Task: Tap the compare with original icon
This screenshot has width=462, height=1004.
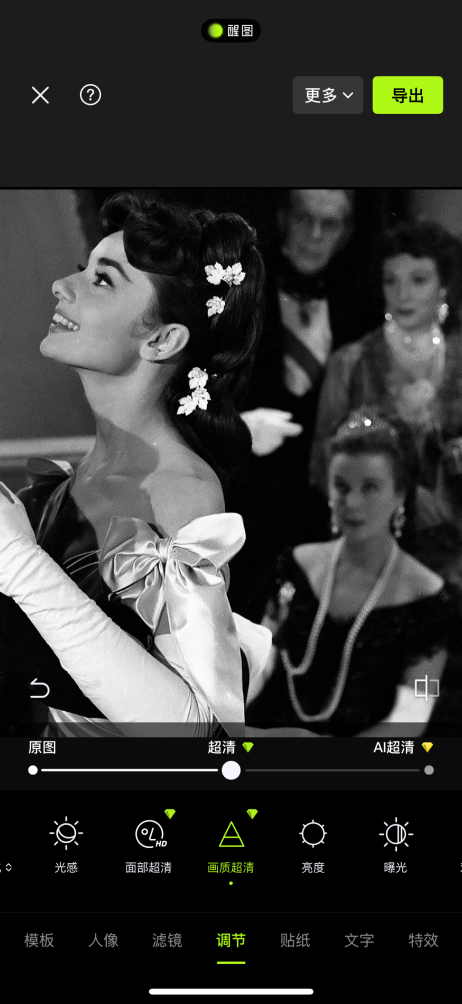Action: [426, 688]
